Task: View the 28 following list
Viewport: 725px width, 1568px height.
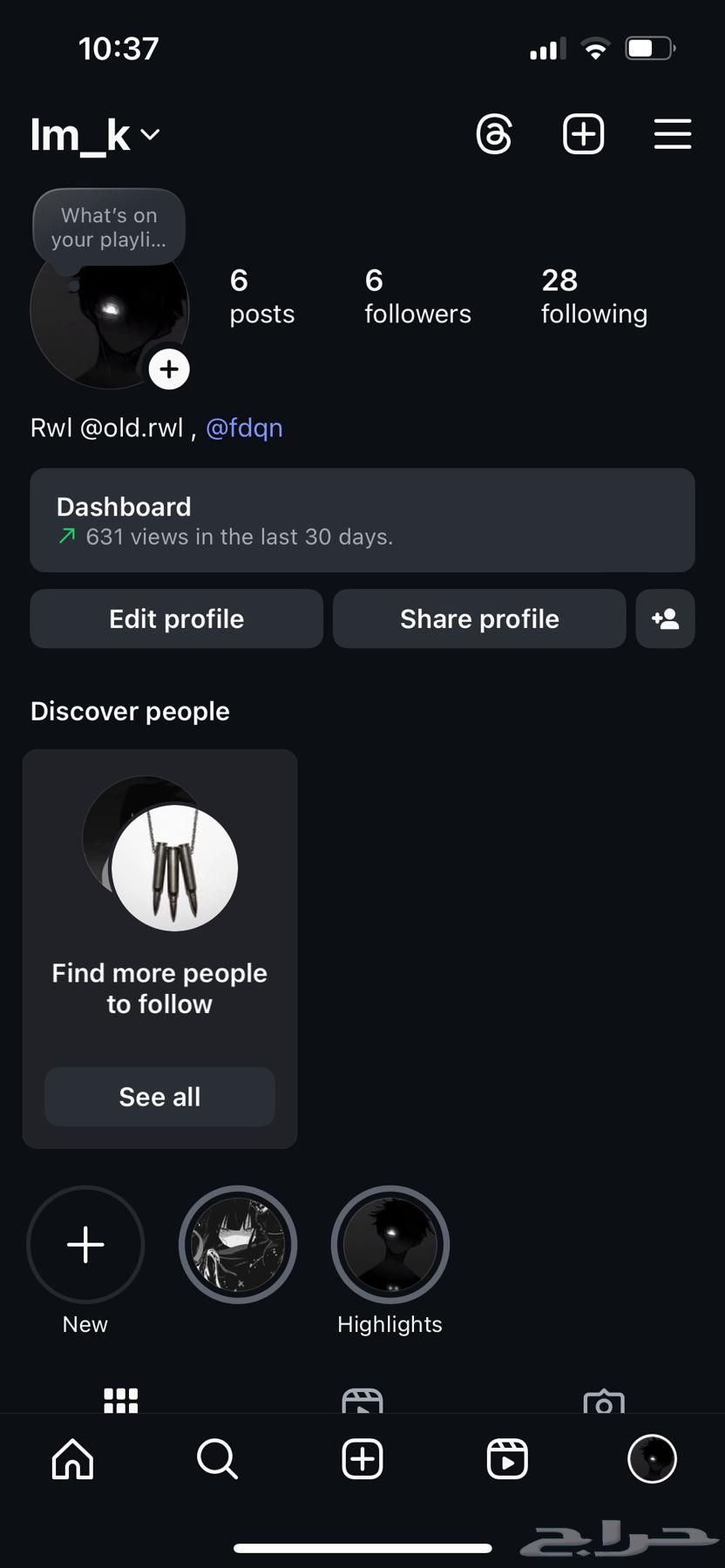Action: click(593, 296)
